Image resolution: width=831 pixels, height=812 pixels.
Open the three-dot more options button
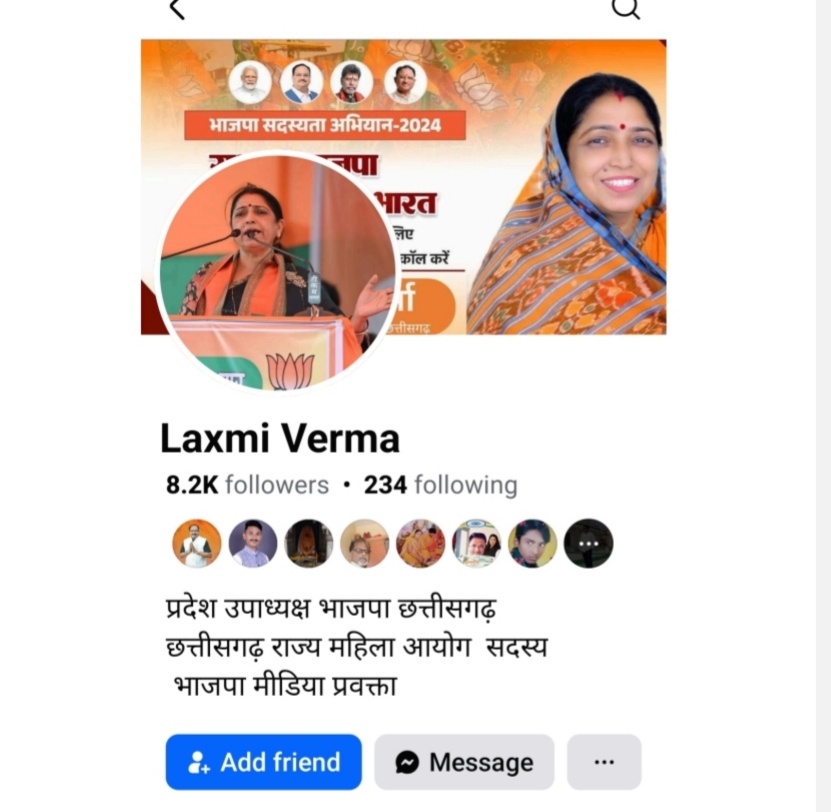(x=604, y=762)
